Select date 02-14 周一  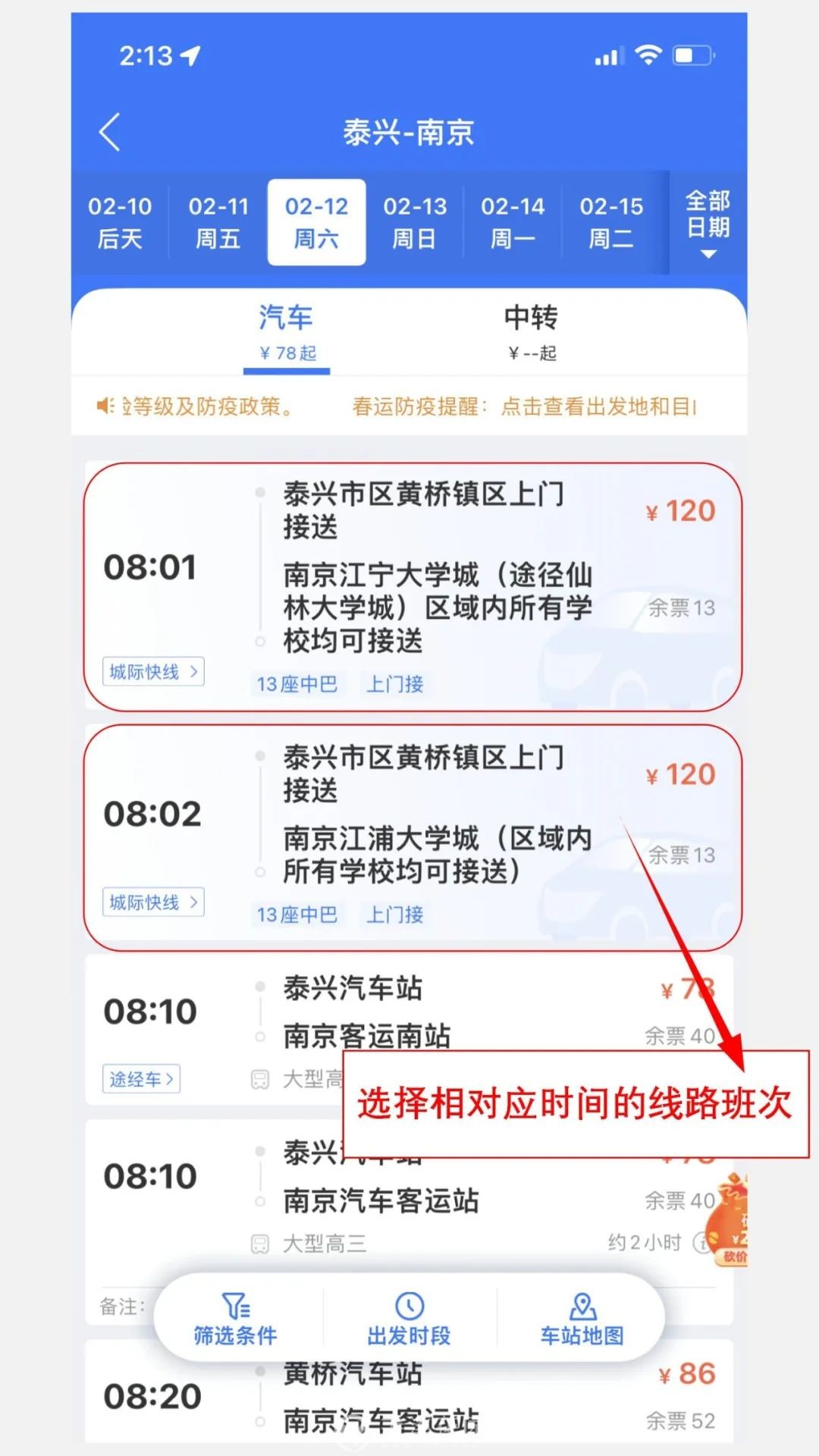tap(513, 222)
